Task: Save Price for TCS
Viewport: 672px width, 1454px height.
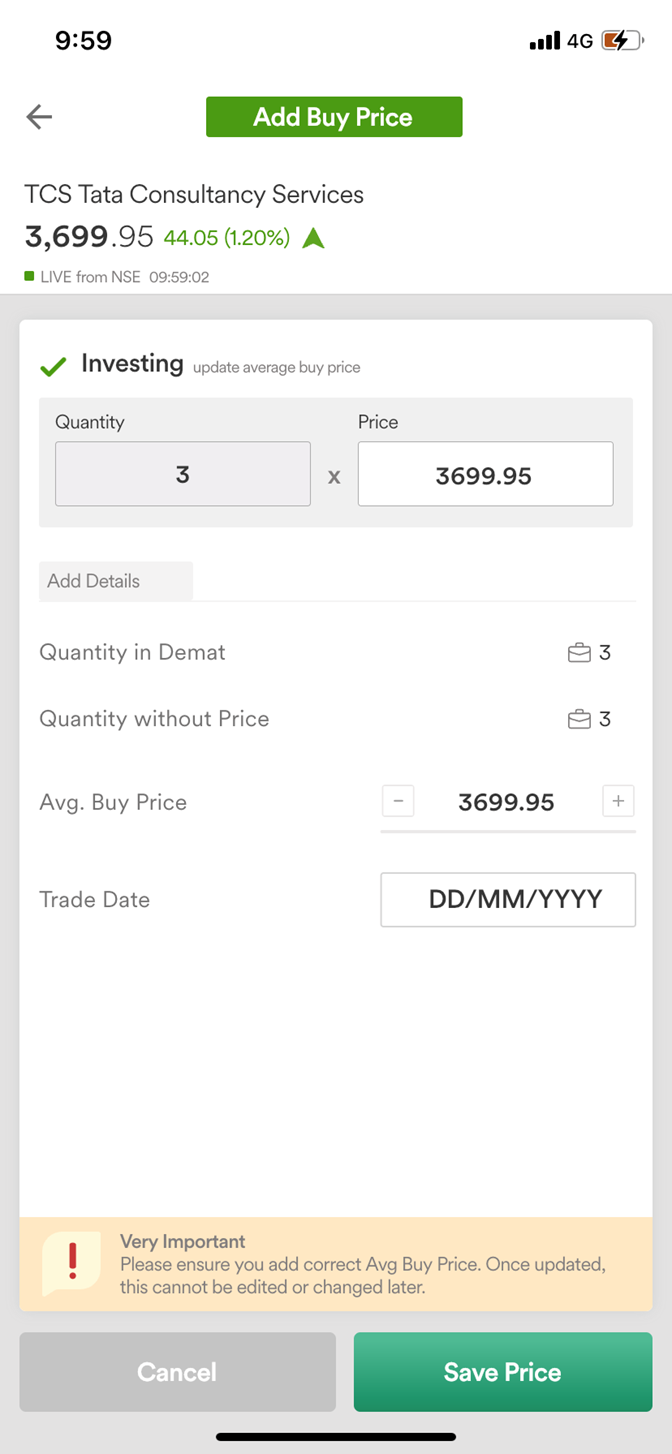Action: (503, 1372)
